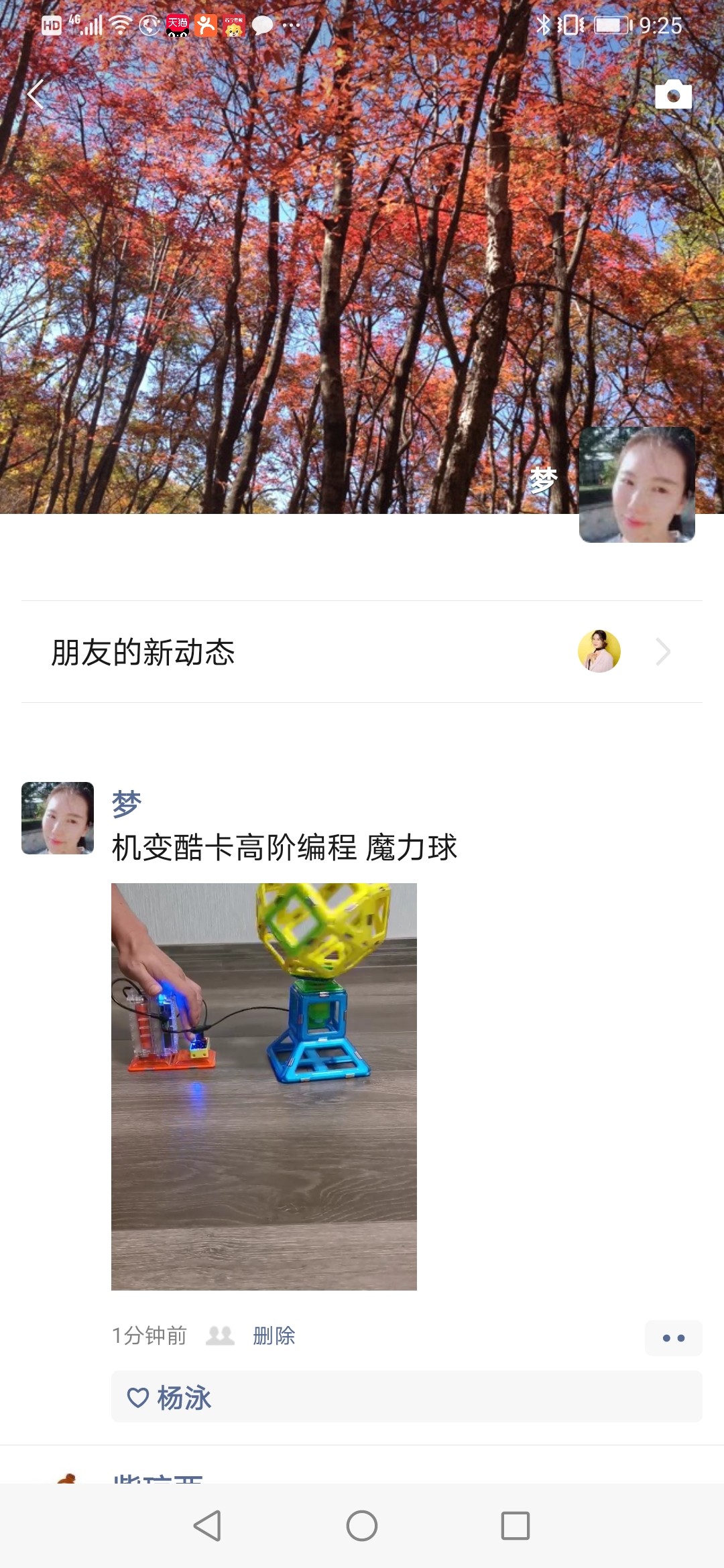Open 朋友的新动态 notifications row
The image size is (724, 1568).
pyautogui.click(x=362, y=652)
